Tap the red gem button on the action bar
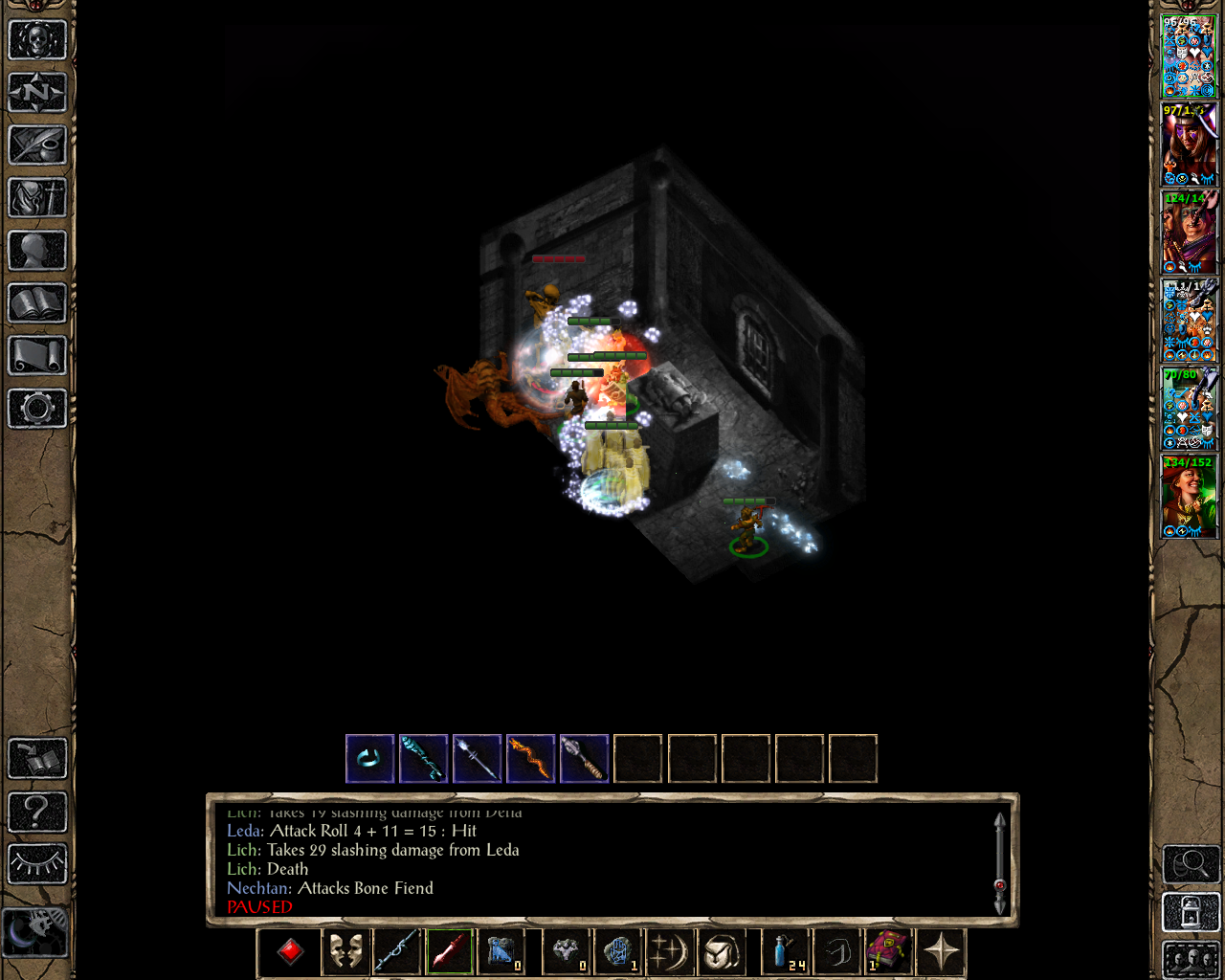This screenshot has height=980, width=1225. point(291,952)
